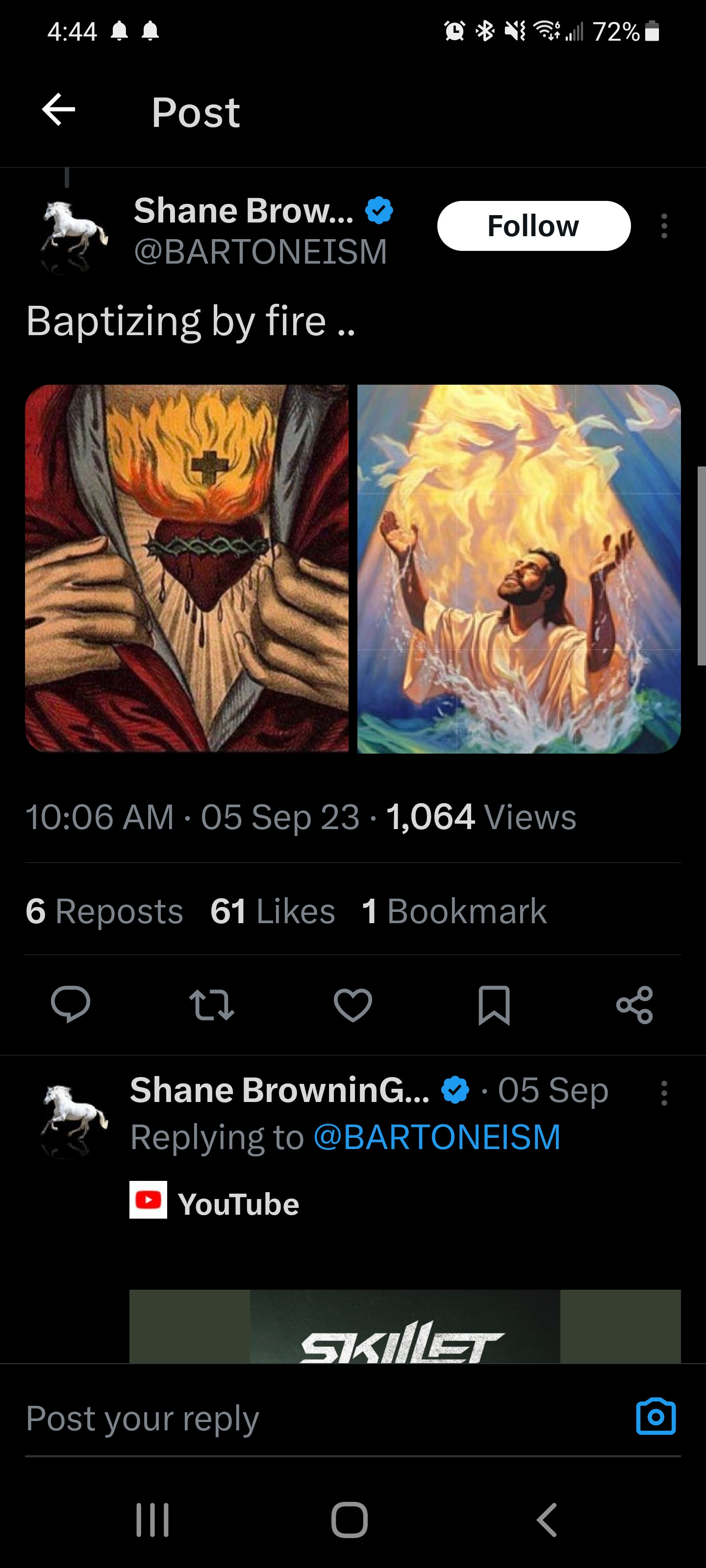Go back using the app bar arrow

pos(58,110)
